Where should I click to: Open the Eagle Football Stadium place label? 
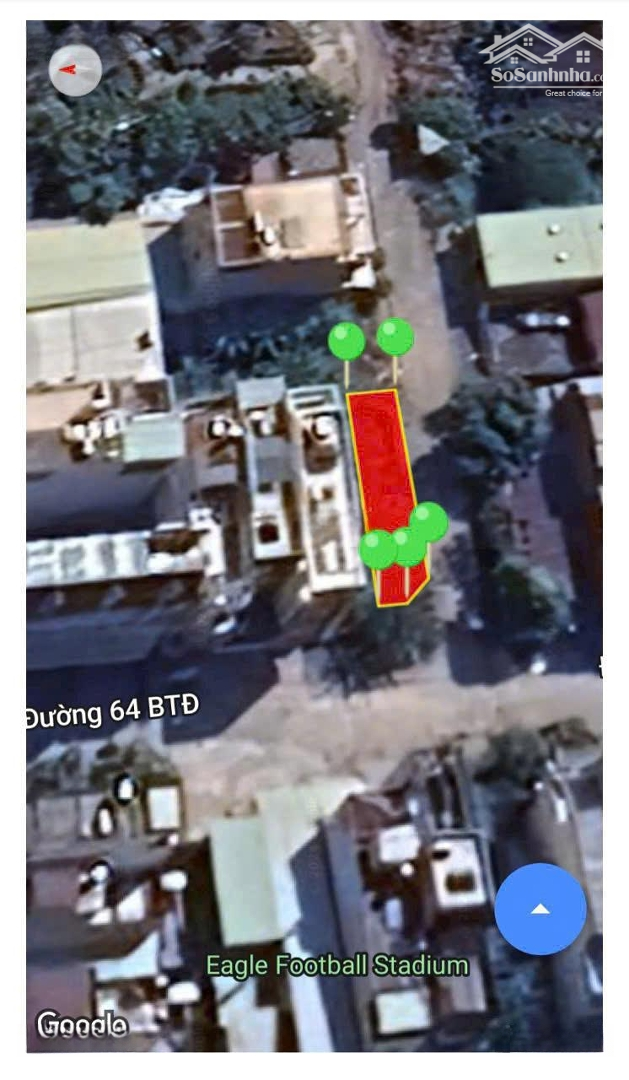(x=337, y=965)
